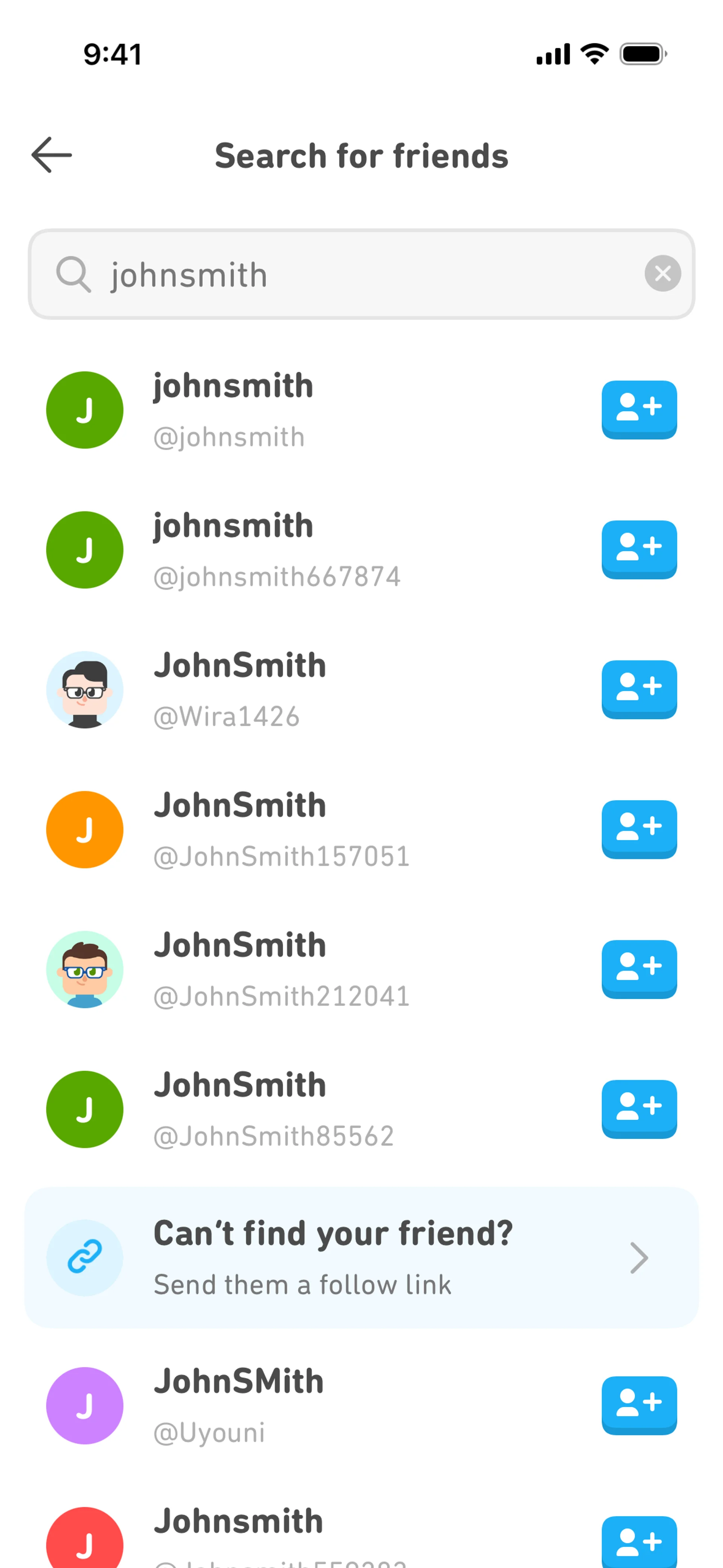Screen dimensions: 723x1568
Task: Follow @JohnSmith157051
Action: pos(638,828)
